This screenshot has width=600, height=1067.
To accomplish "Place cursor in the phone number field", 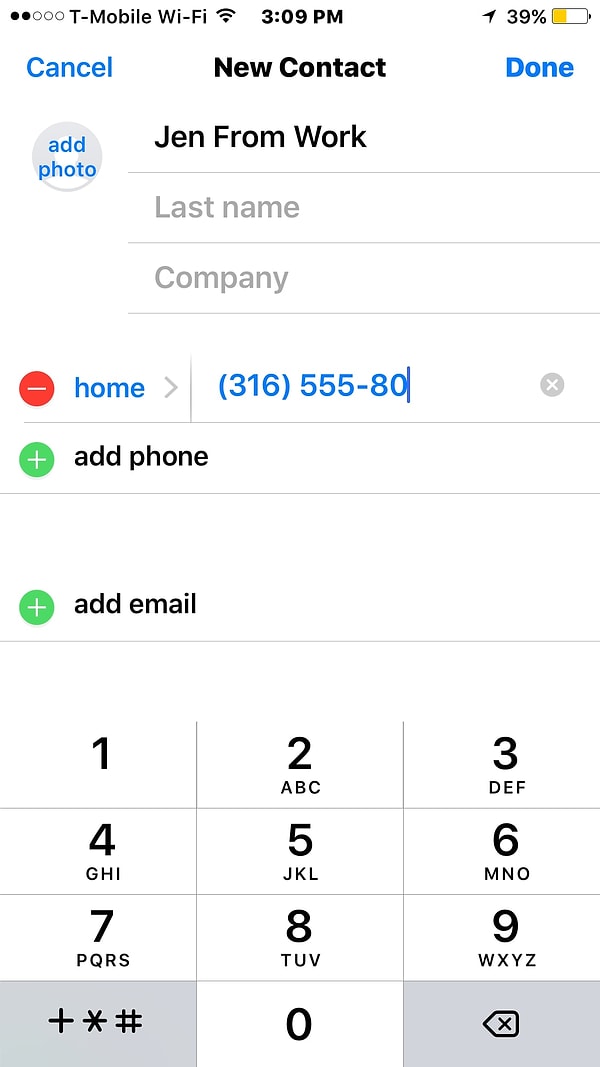I will click(x=360, y=386).
